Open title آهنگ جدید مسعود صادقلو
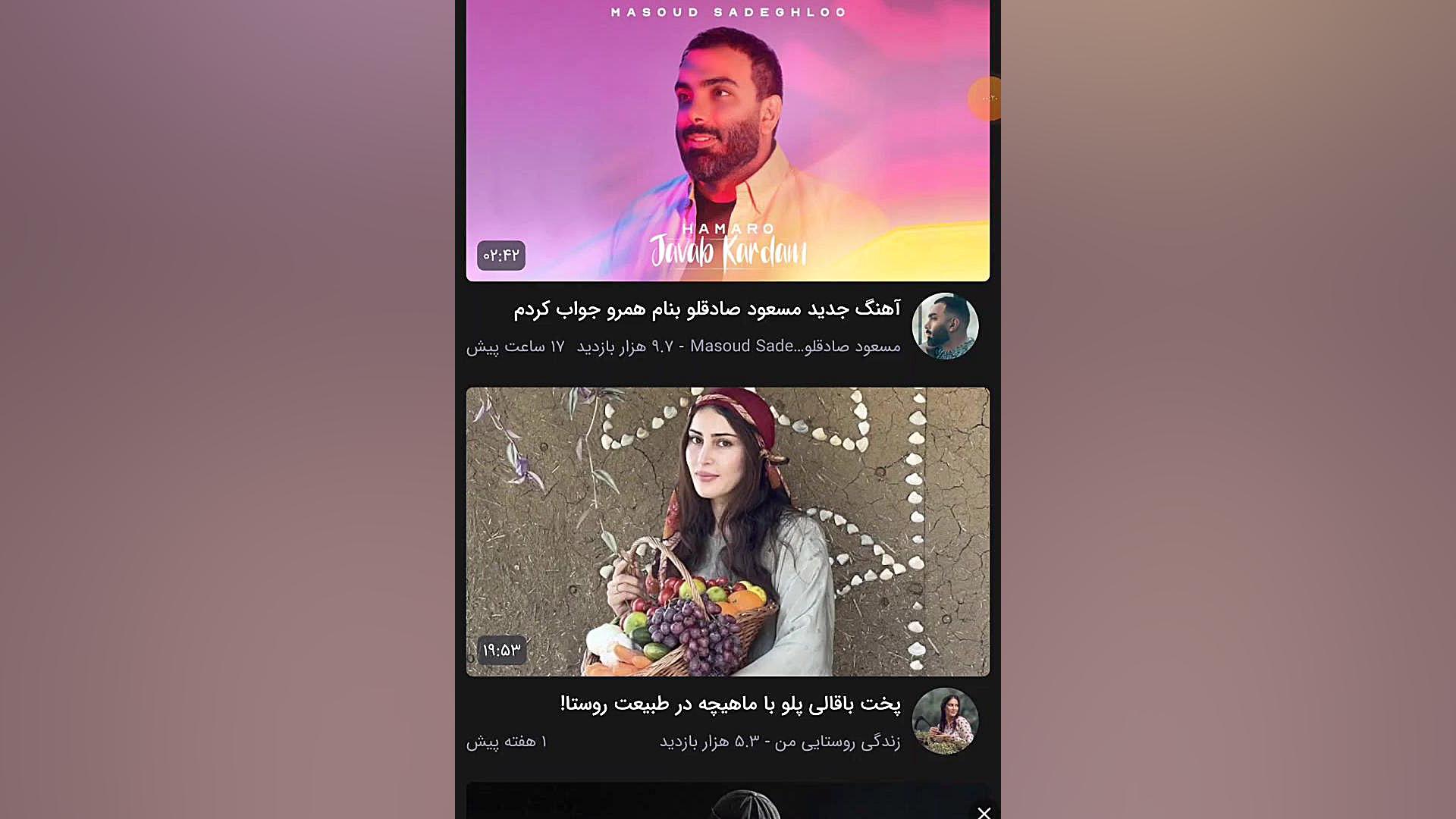 (707, 309)
